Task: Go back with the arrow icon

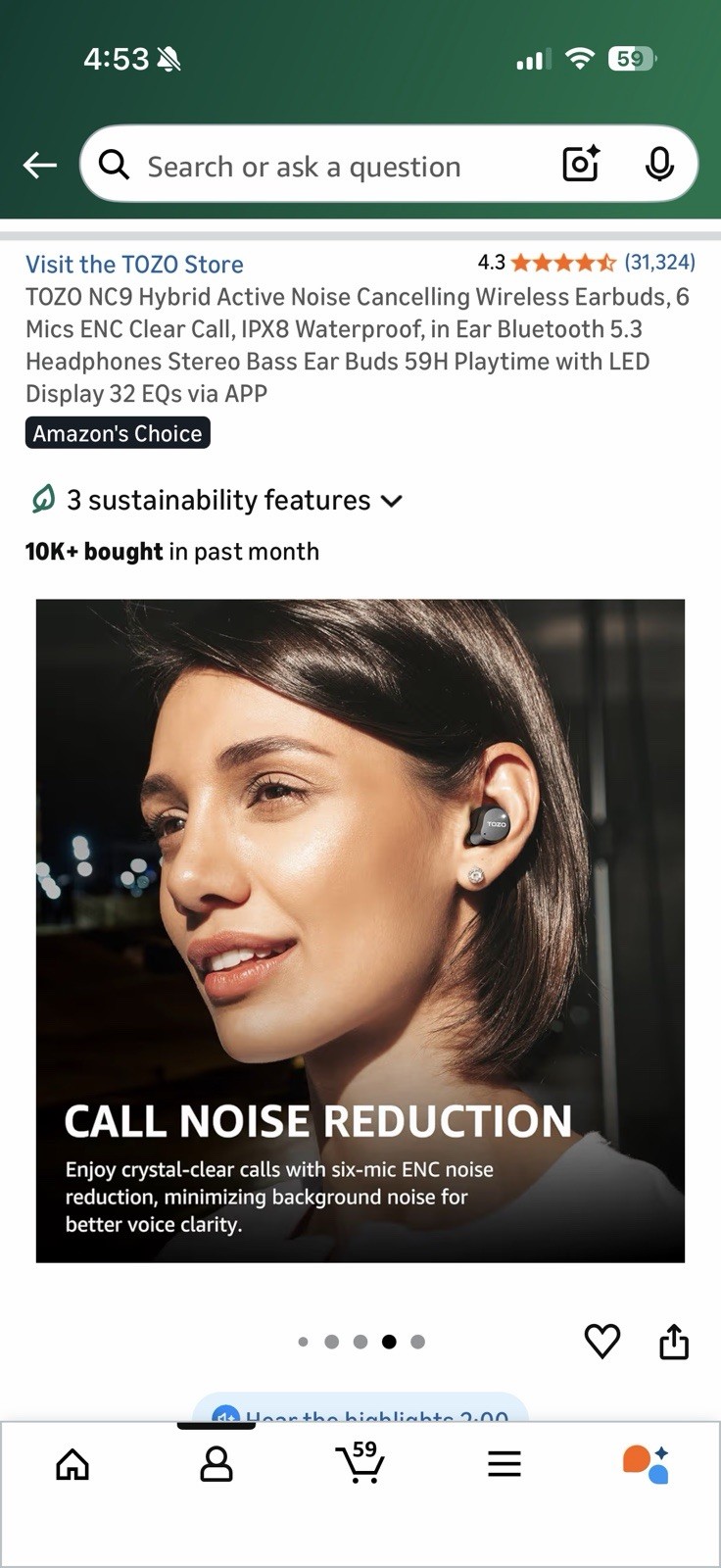Action: [40, 166]
